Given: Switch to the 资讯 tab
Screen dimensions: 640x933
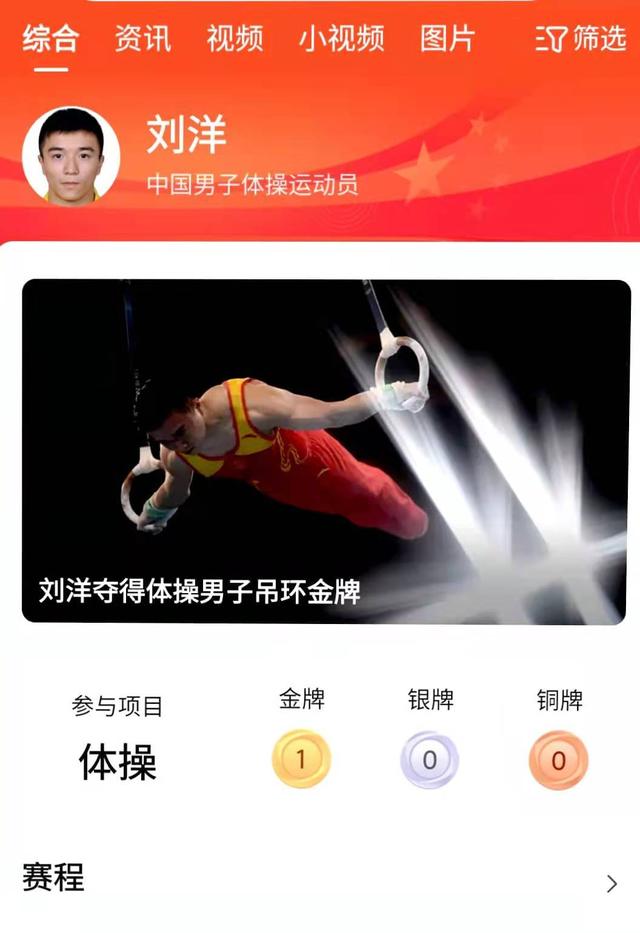Looking at the screenshot, I should (142, 39).
